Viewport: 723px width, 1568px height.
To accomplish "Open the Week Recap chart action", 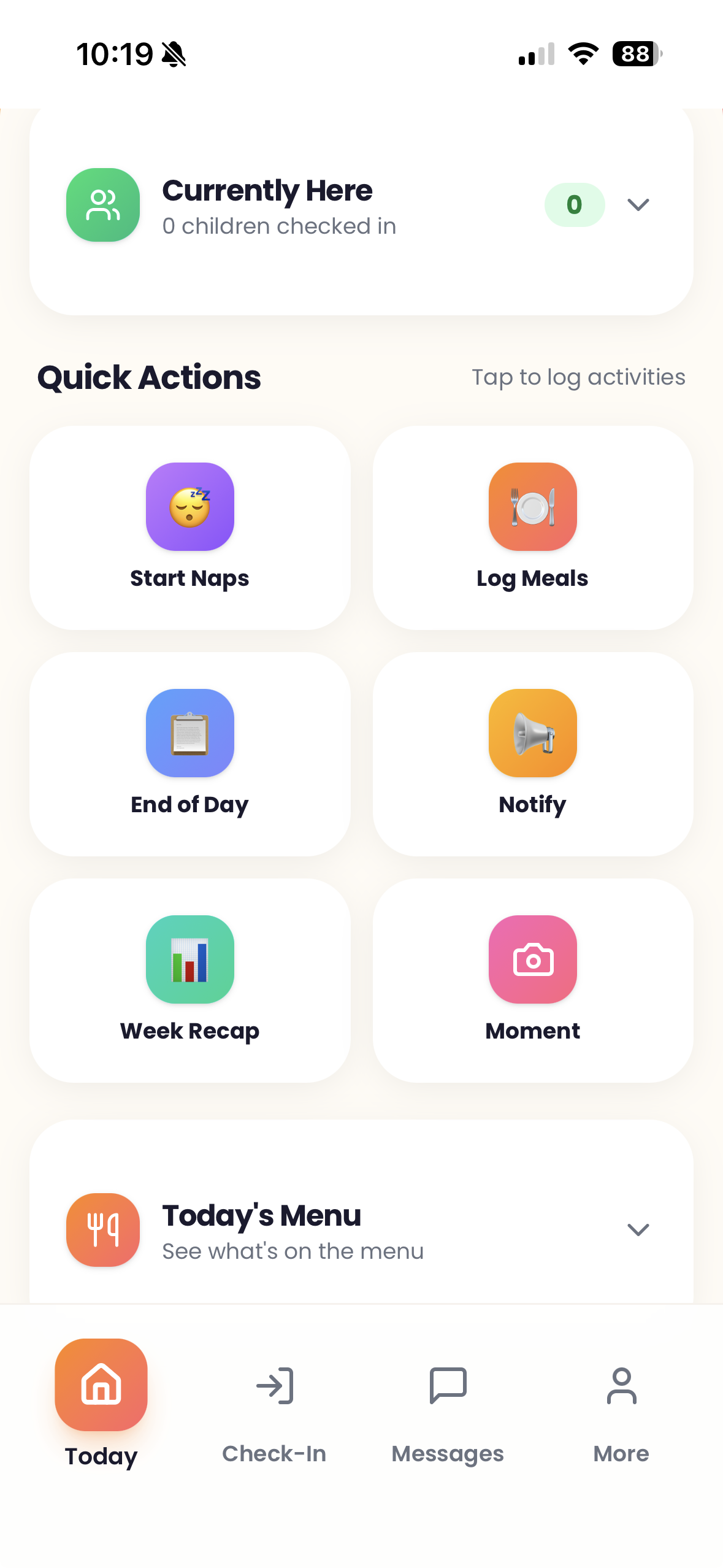I will pos(189,959).
